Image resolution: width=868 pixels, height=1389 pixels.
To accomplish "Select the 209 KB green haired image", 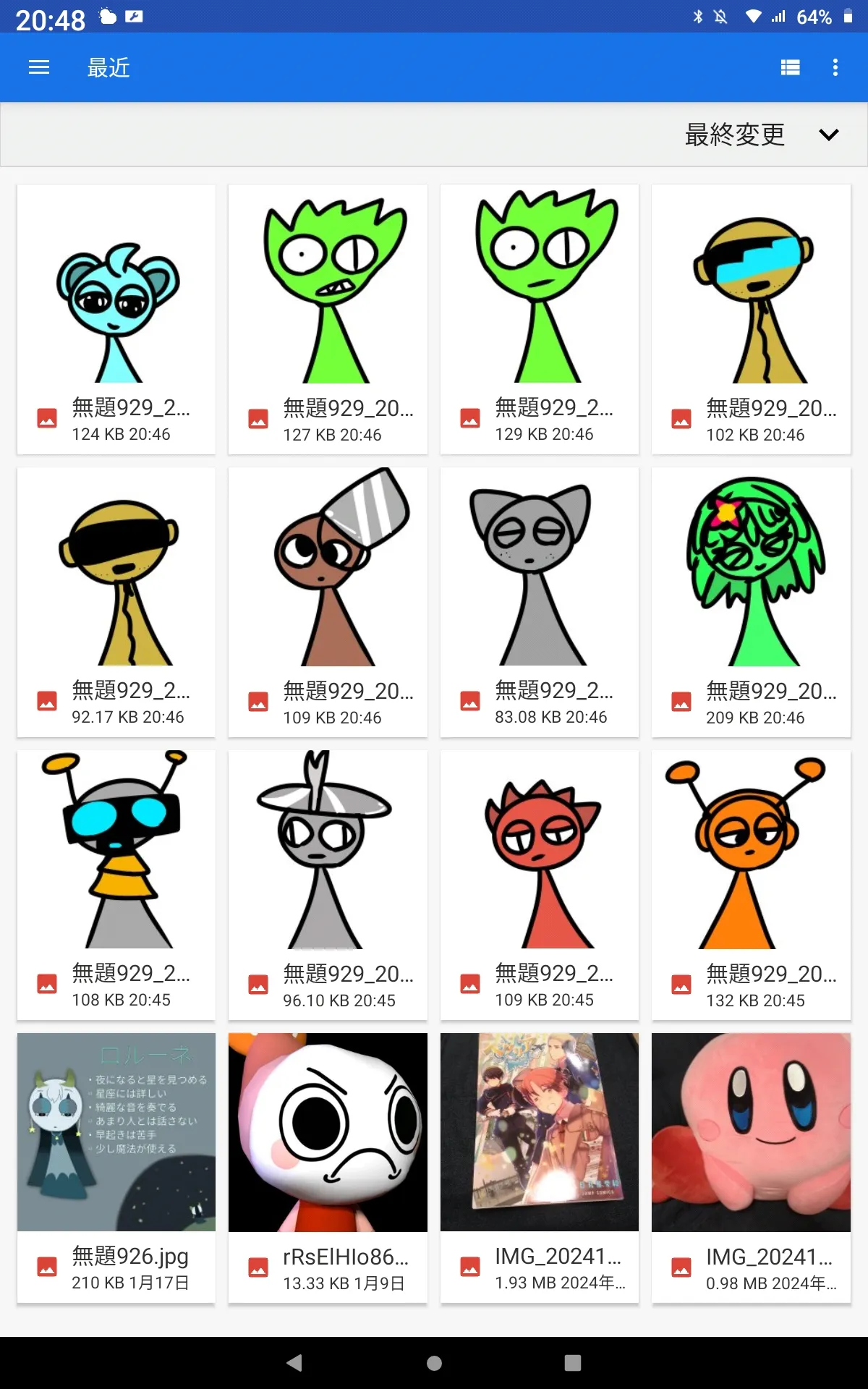I will [751, 602].
